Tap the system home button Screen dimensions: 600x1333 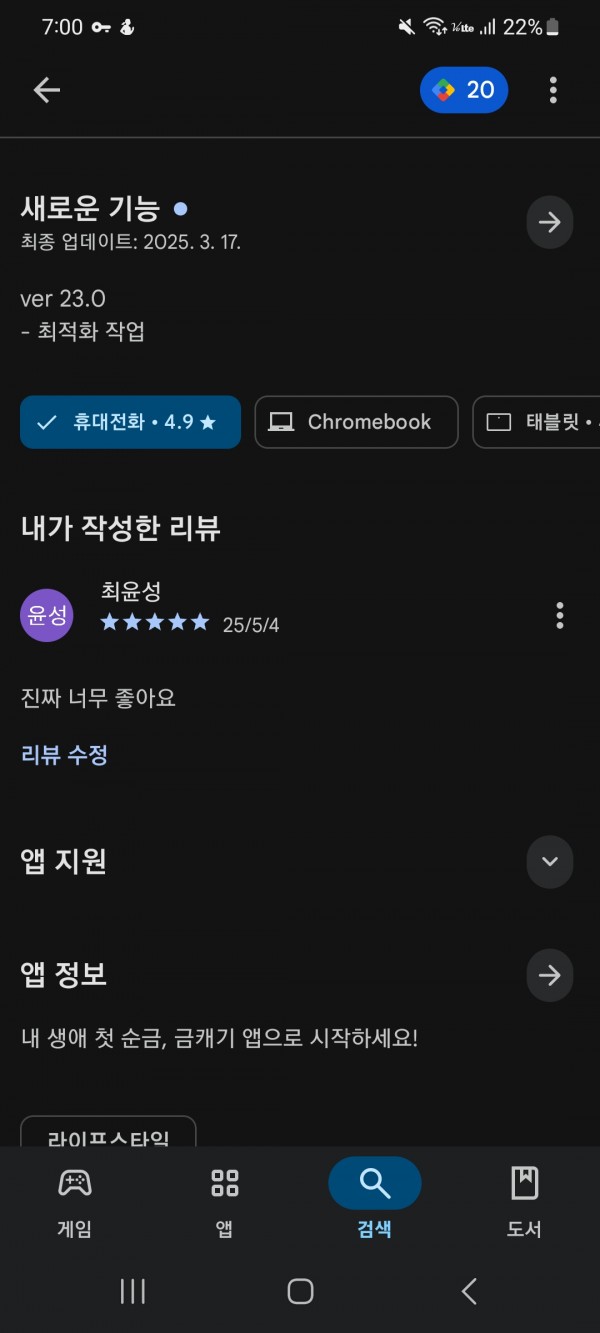click(x=300, y=1291)
